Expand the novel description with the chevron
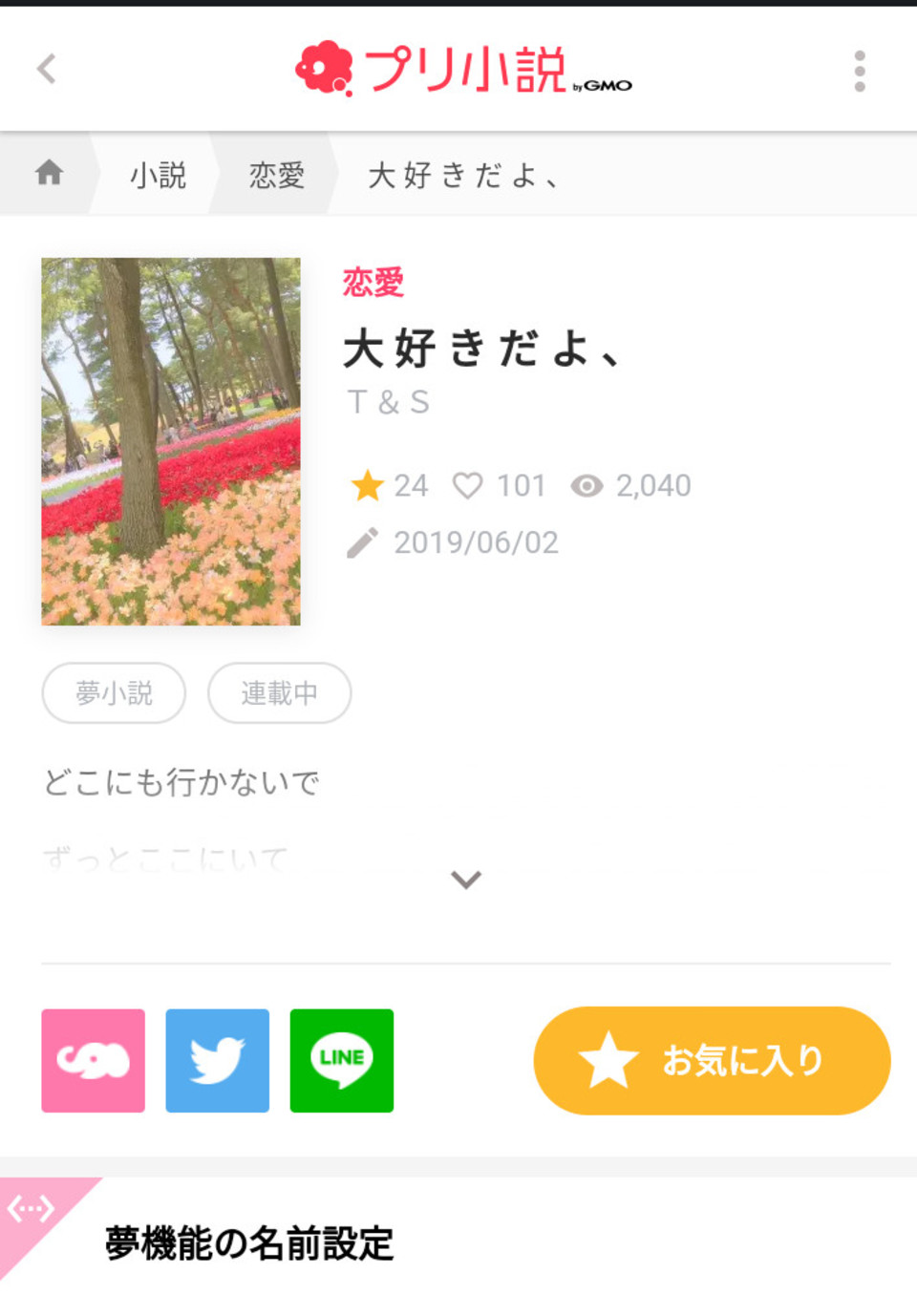The height and width of the screenshot is (1316, 917). [x=466, y=880]
